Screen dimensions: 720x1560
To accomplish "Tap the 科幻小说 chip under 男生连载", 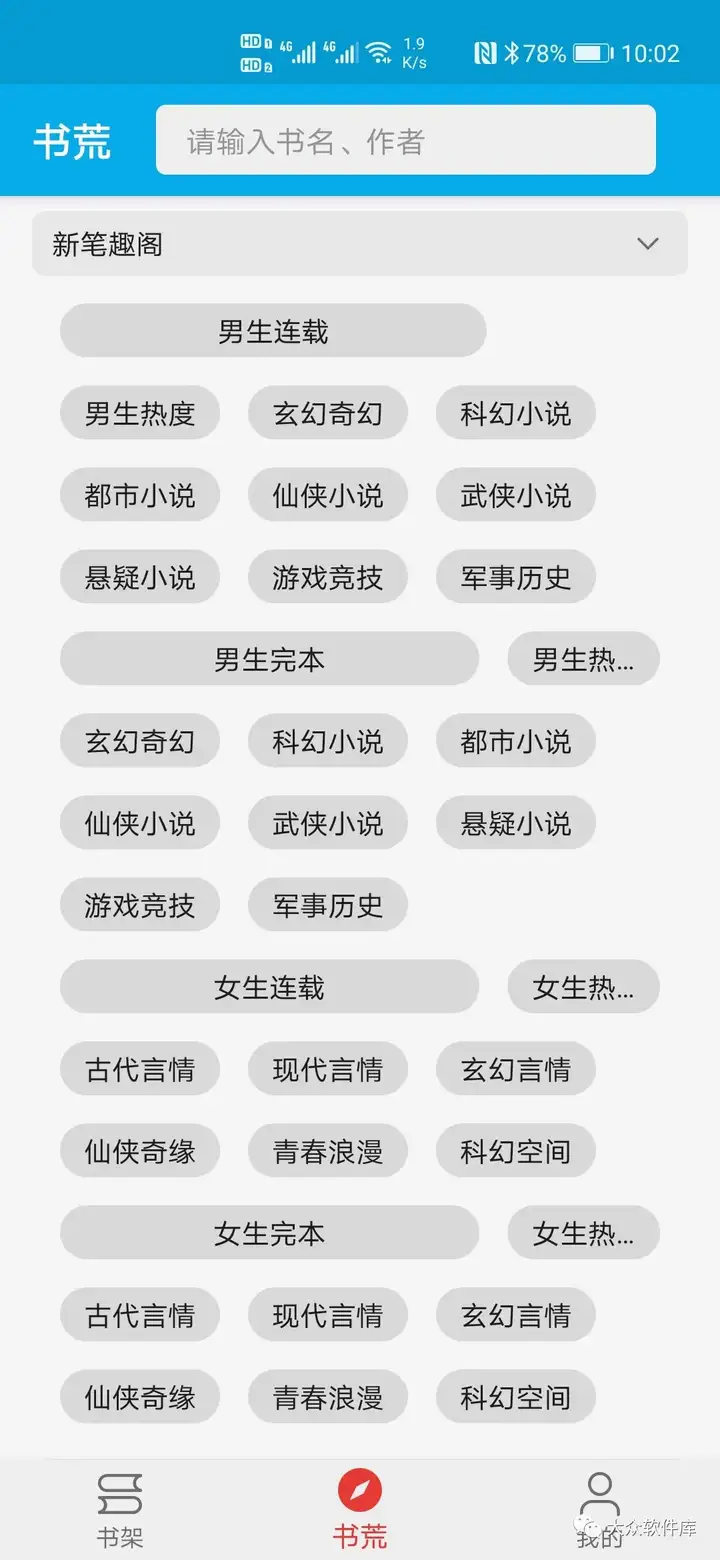I will [515, 413].
